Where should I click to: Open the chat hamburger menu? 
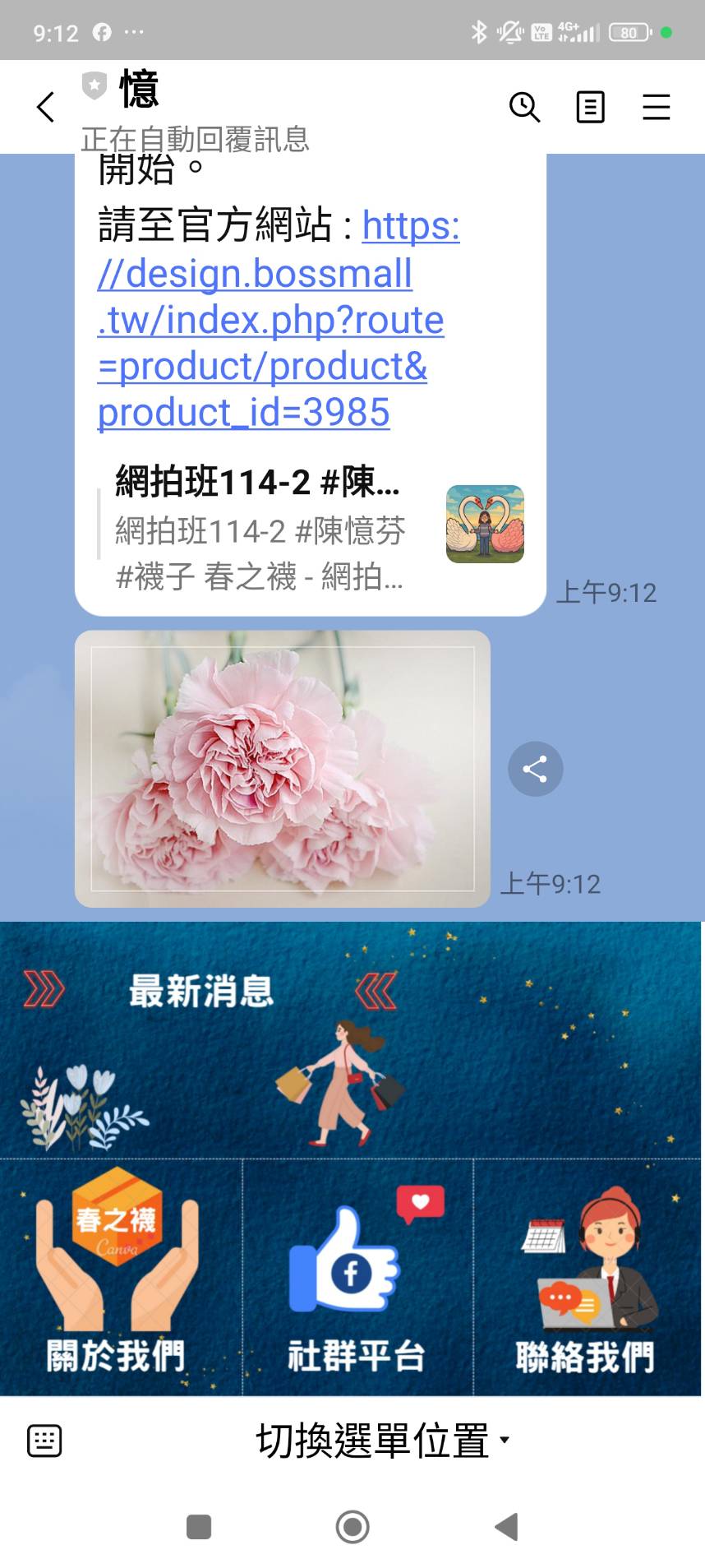(x=656, y=107)
